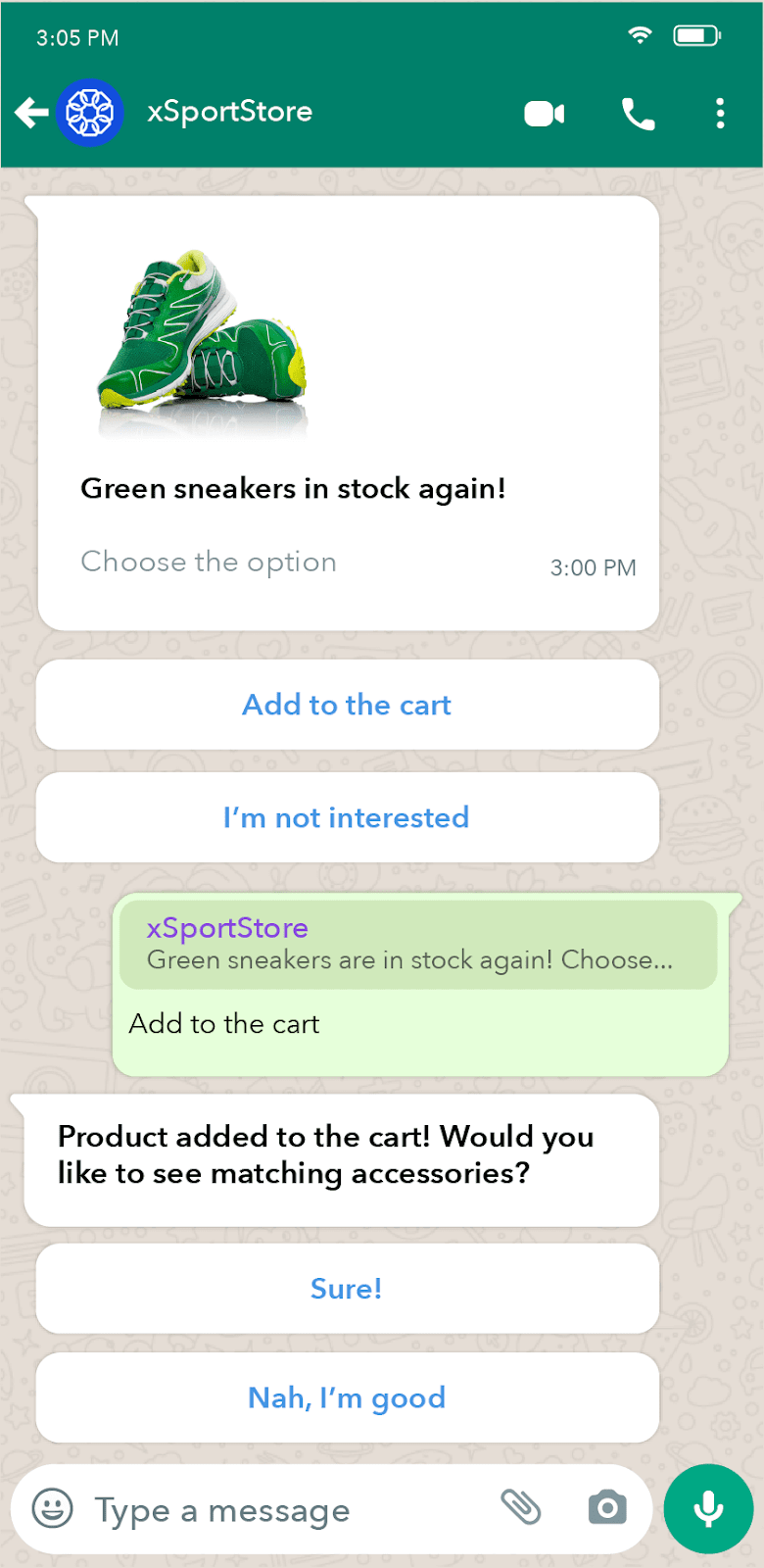Jump to quoted xSportStore message

click(x=418, y=945)
